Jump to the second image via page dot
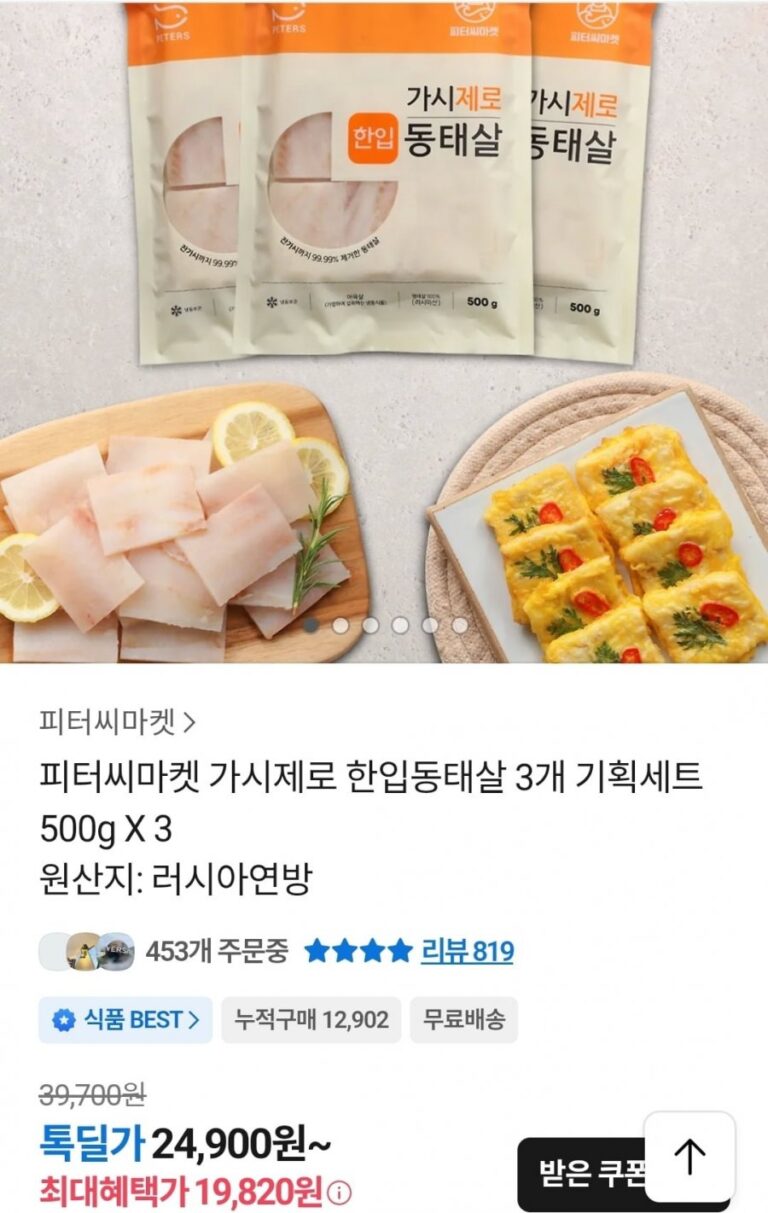Viewport: 768px width, 1213px height. [x=341, y=625]
